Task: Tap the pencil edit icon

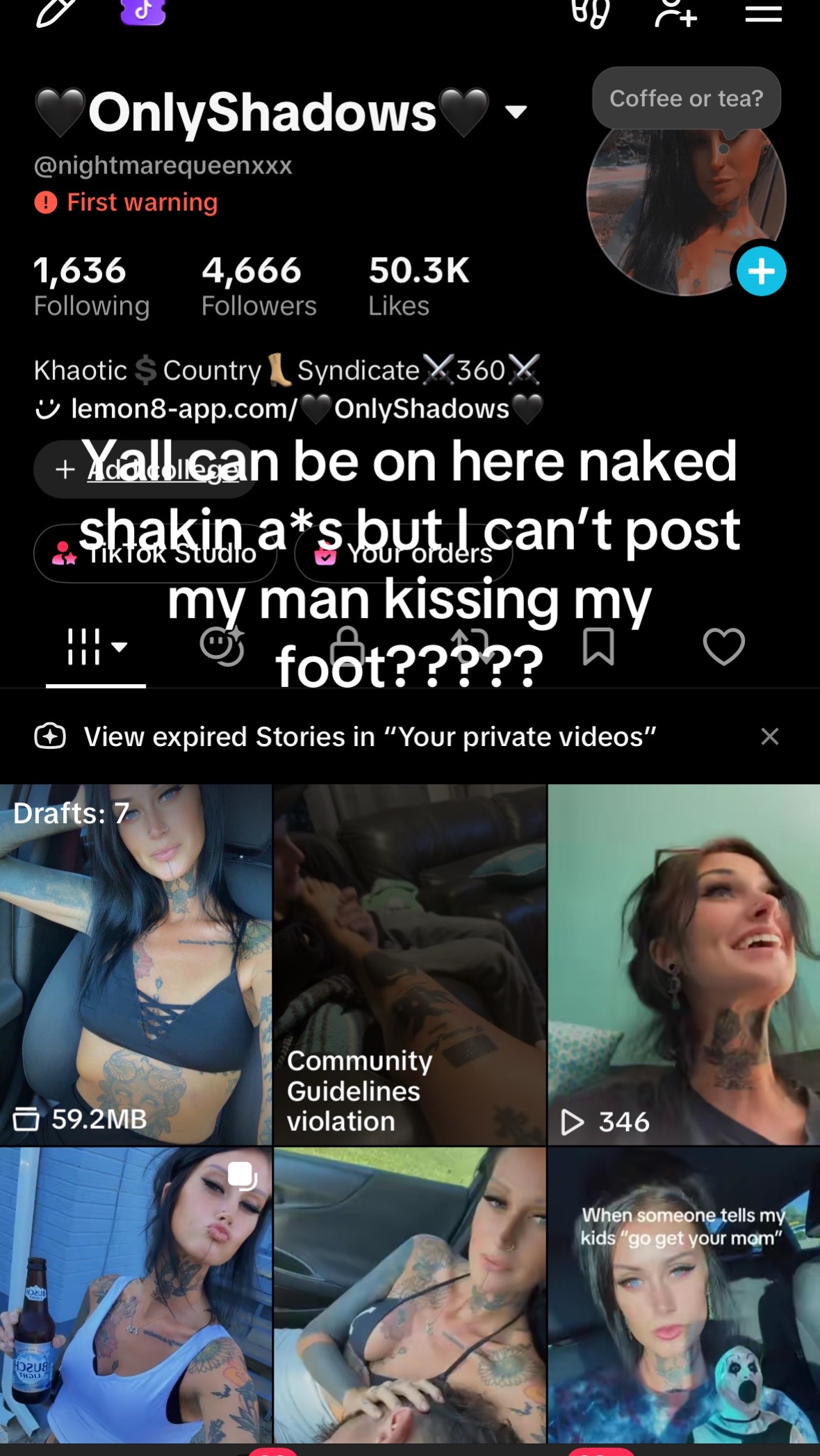Action: tap(55, 12)
